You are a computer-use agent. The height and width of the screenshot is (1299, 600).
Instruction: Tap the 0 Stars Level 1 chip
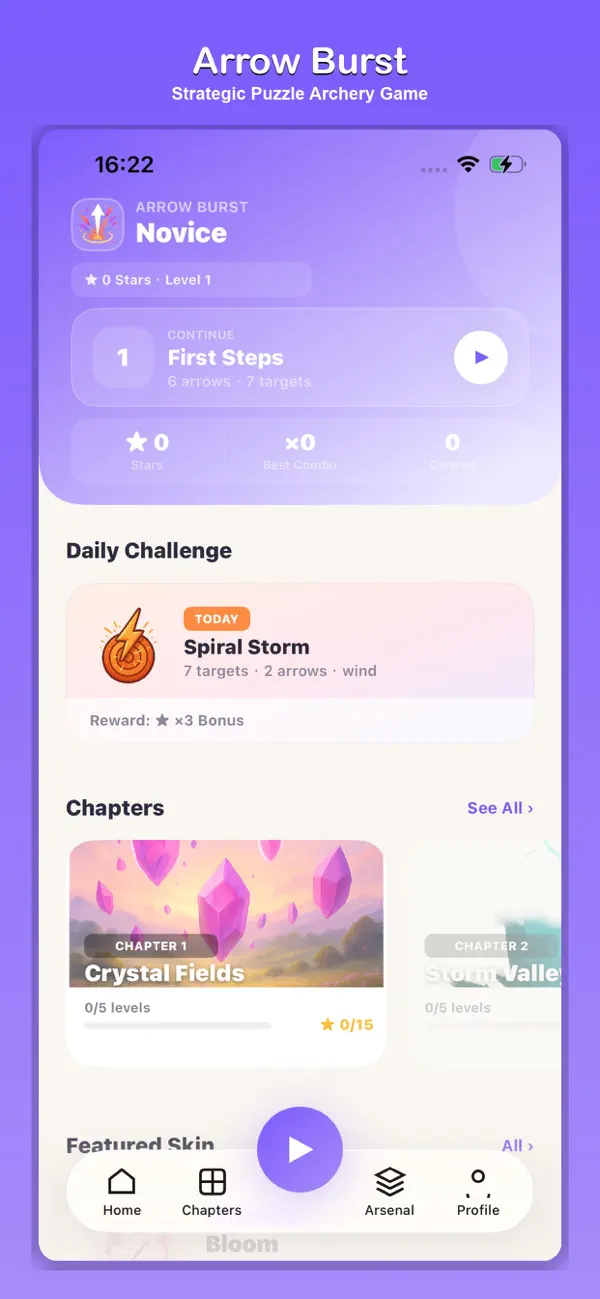[x=191, y=280]
